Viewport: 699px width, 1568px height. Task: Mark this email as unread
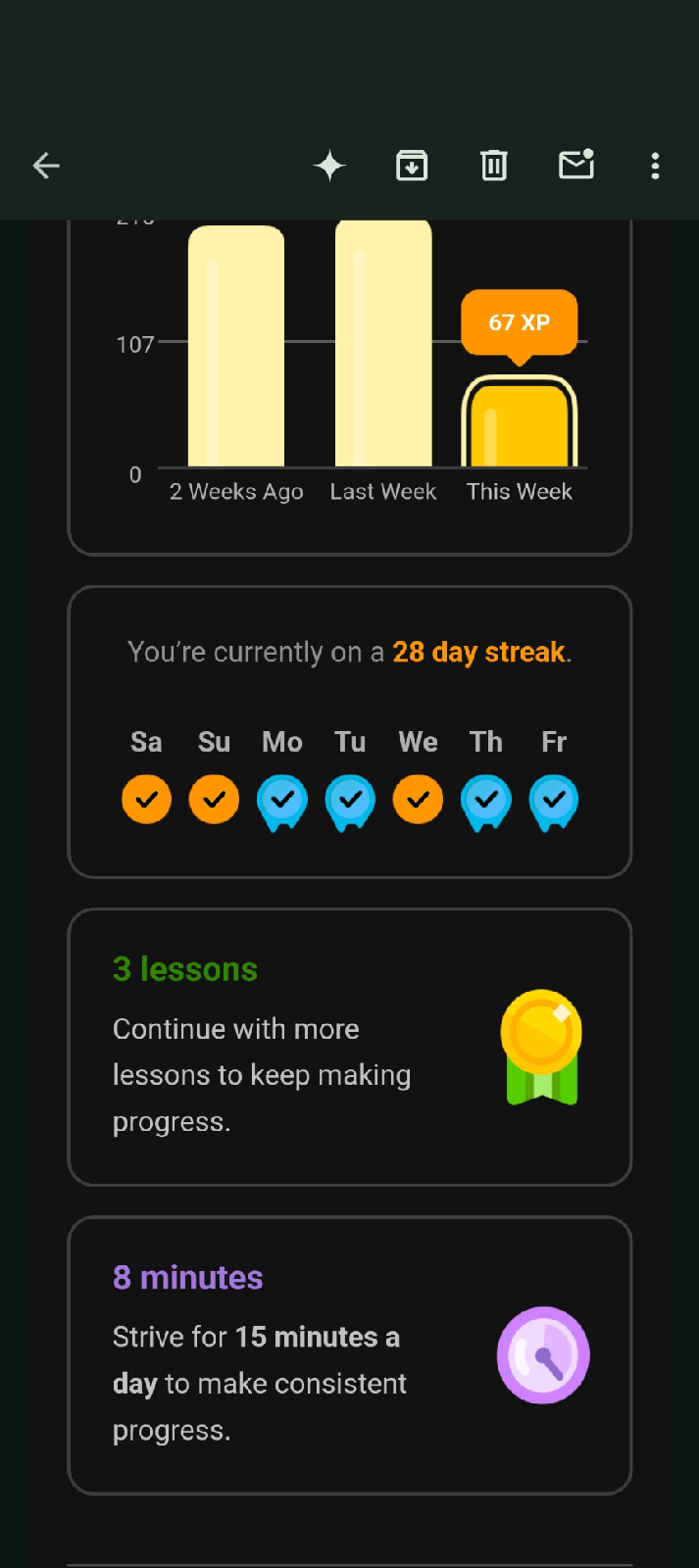576,164
